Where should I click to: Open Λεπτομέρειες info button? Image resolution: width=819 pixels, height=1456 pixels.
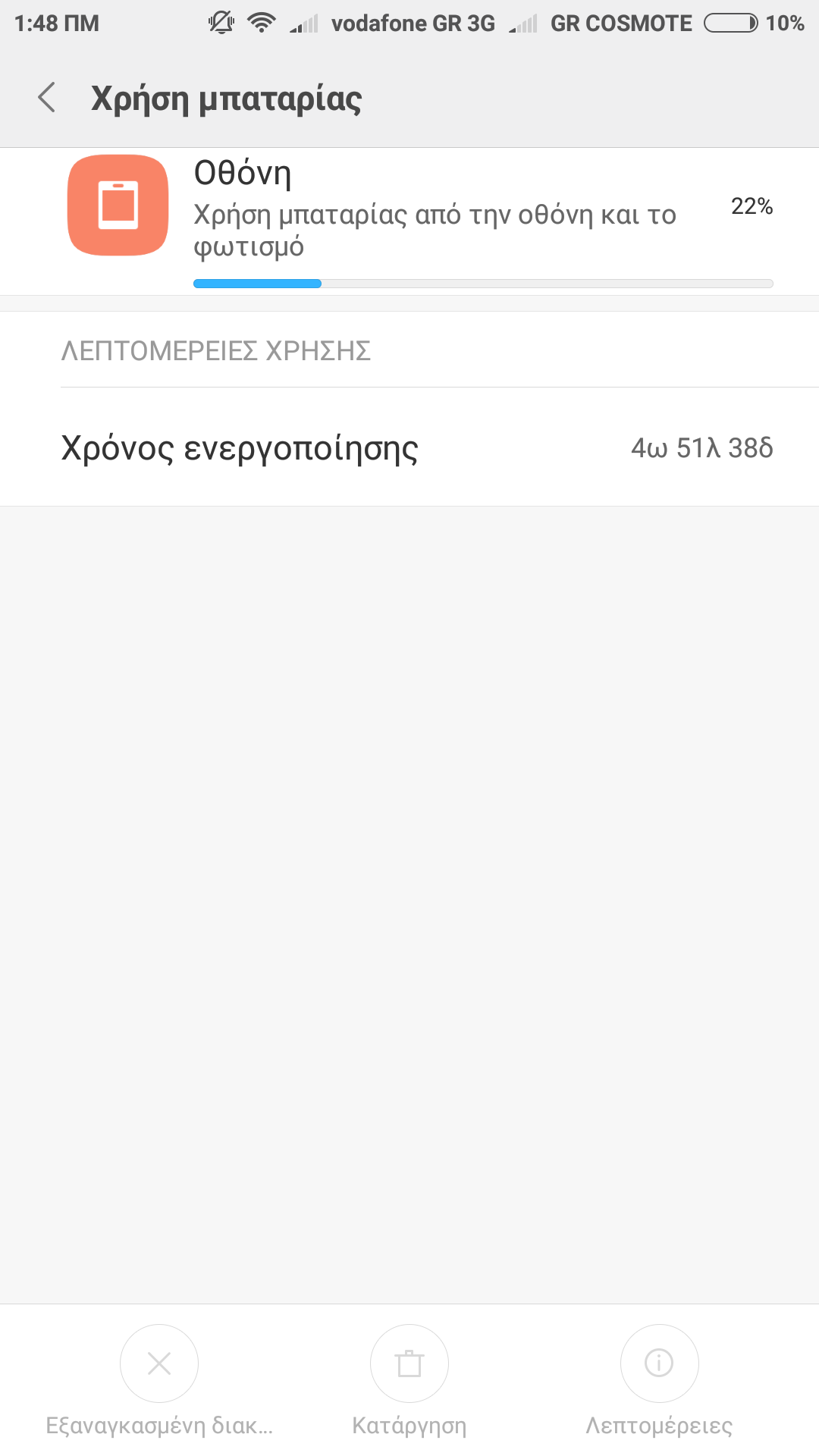pyautogui.click(x=659, y=1363)
